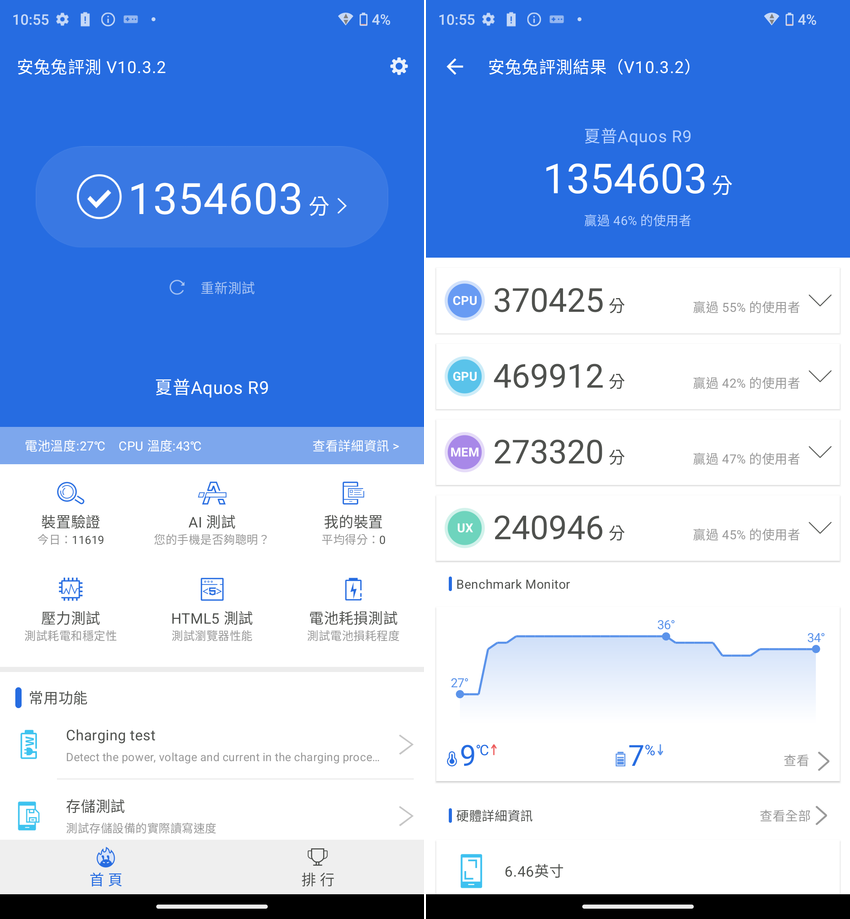Tap the 1354603 score button with checkmark
The image size is (850, 919).
pyautogui.click(x=212, y=198)
